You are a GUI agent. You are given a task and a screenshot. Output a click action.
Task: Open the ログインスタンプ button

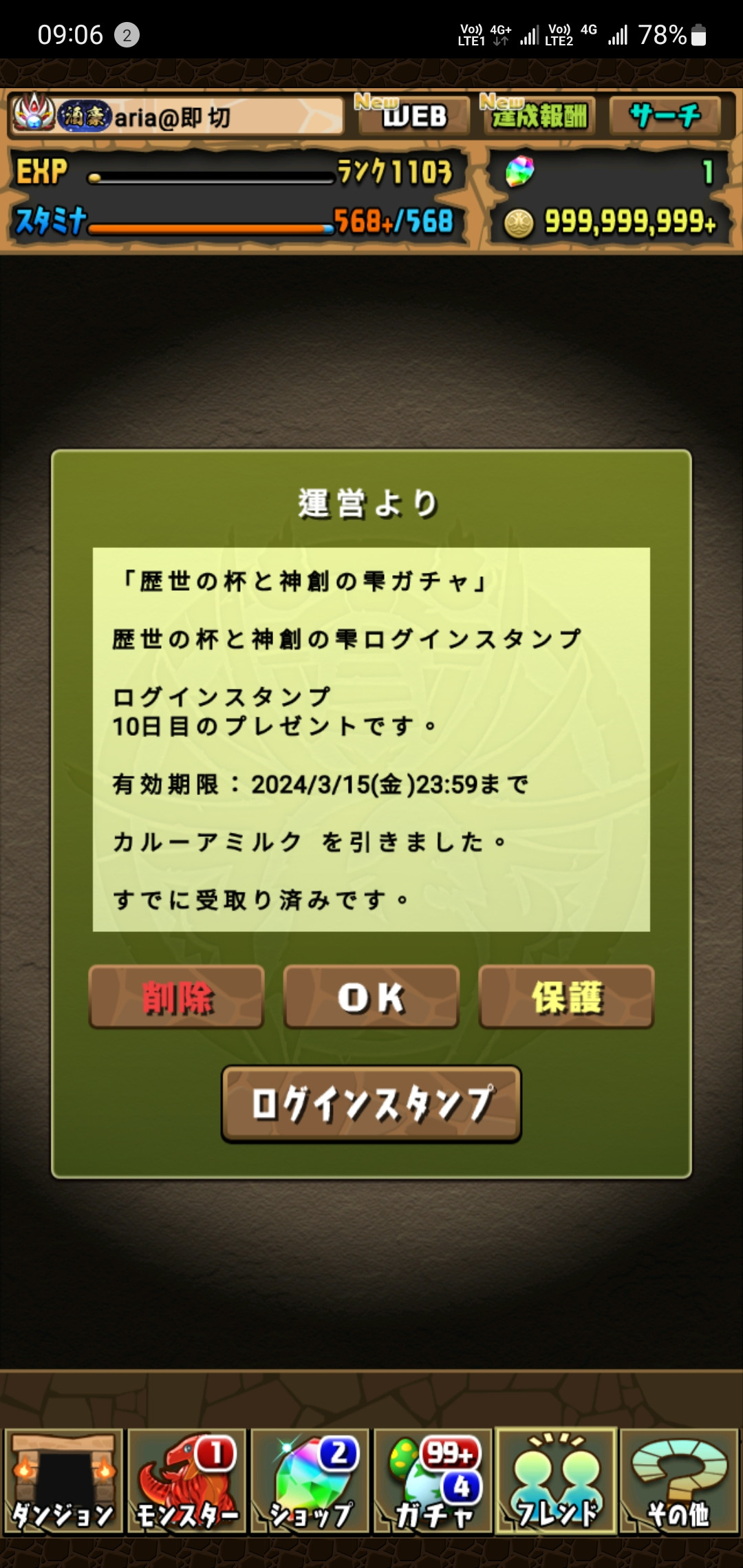coord(371,1104)
